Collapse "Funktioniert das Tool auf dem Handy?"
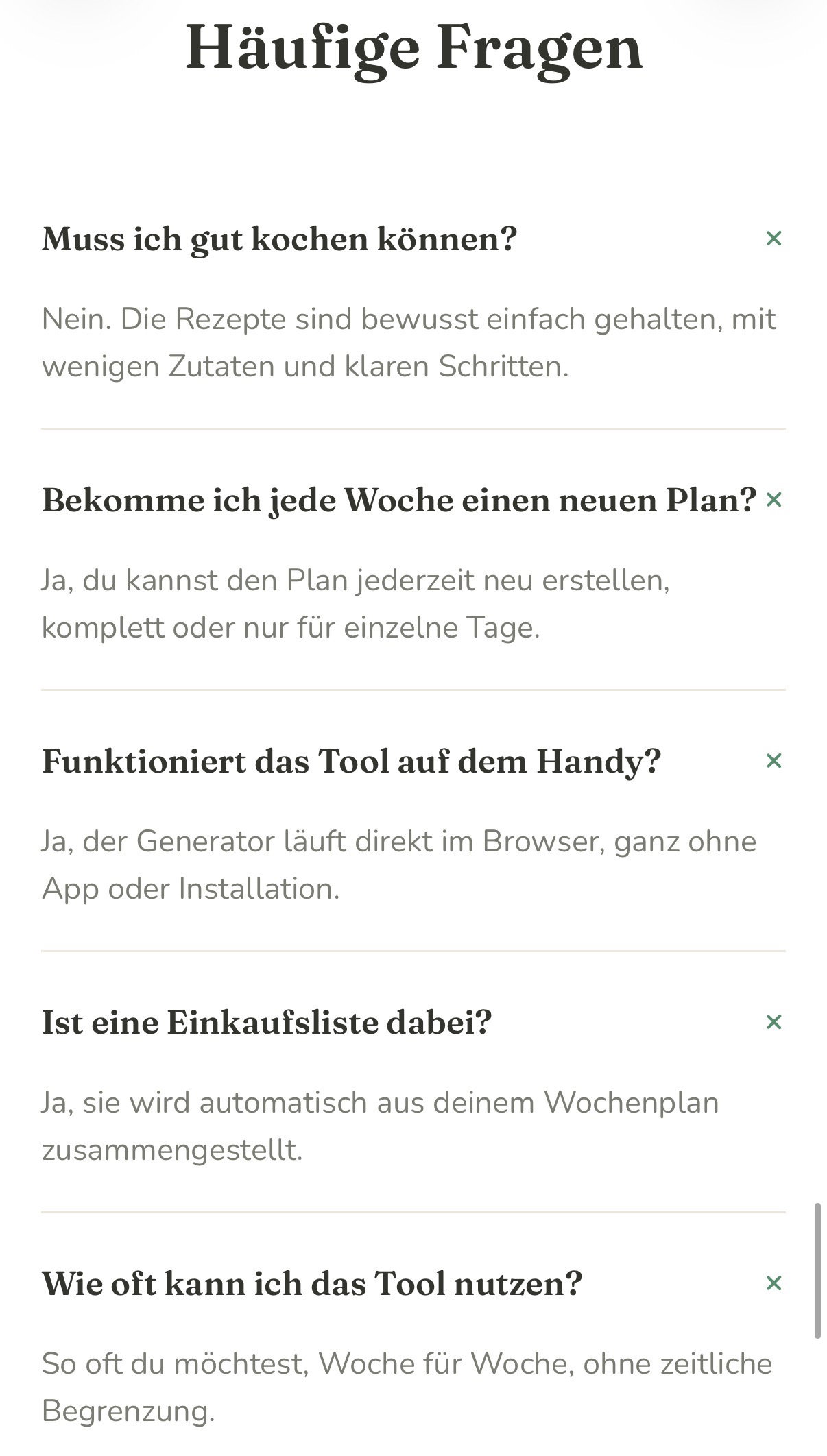Viewport: 827px width, 1456px height. [x=774, y=761]
